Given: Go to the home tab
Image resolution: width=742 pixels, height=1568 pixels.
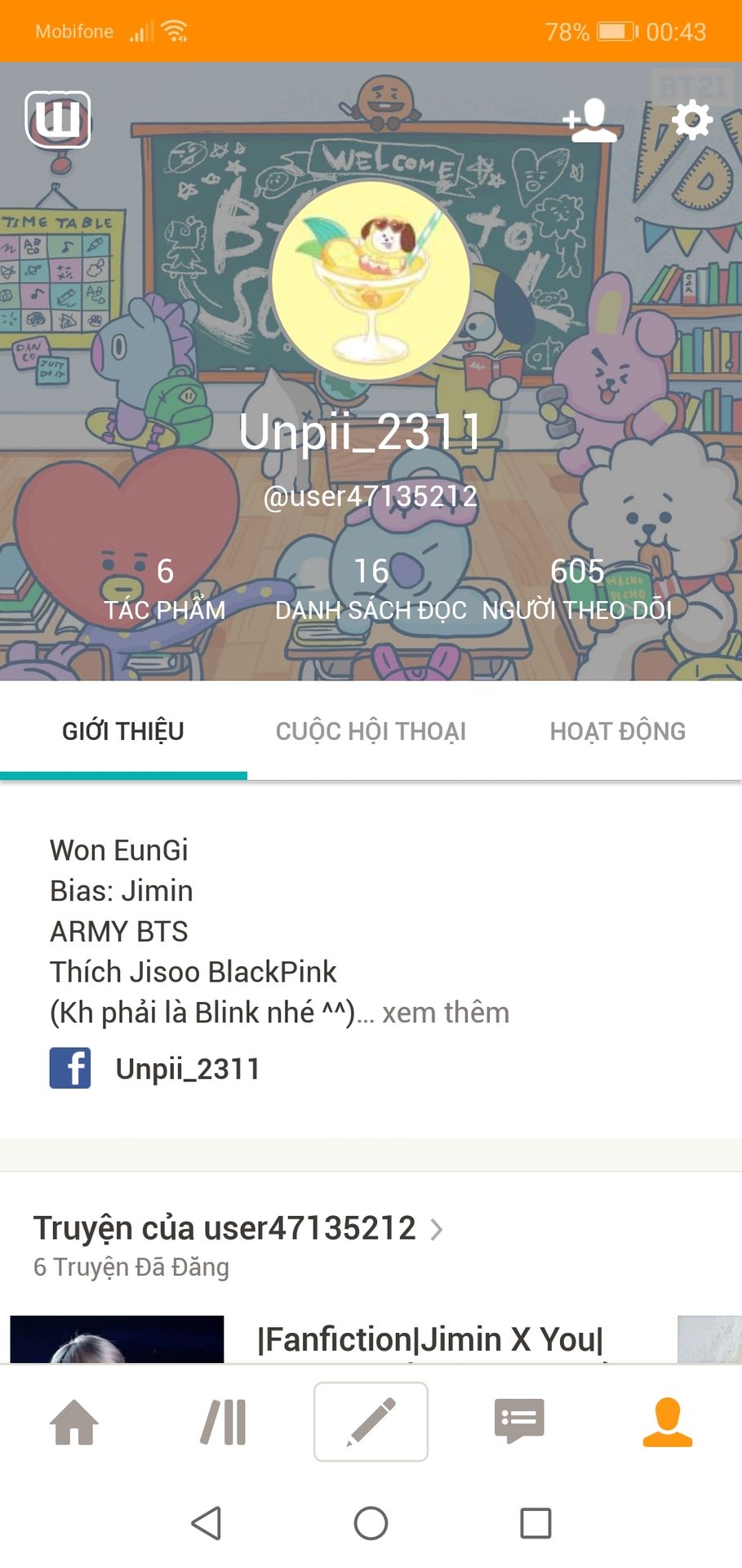Looking at the screenshot, I should [74, 1422].
